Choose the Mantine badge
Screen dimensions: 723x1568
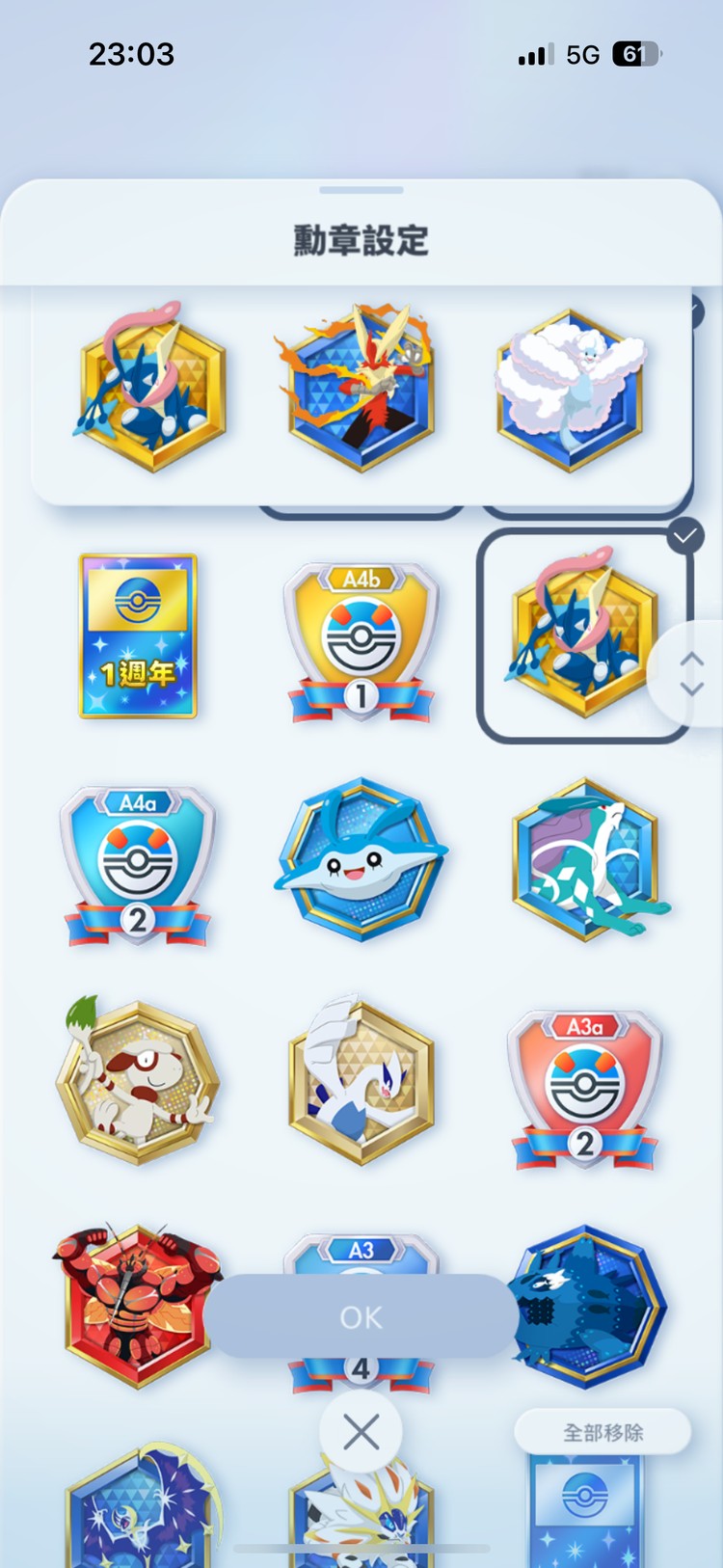coord(361,859)
